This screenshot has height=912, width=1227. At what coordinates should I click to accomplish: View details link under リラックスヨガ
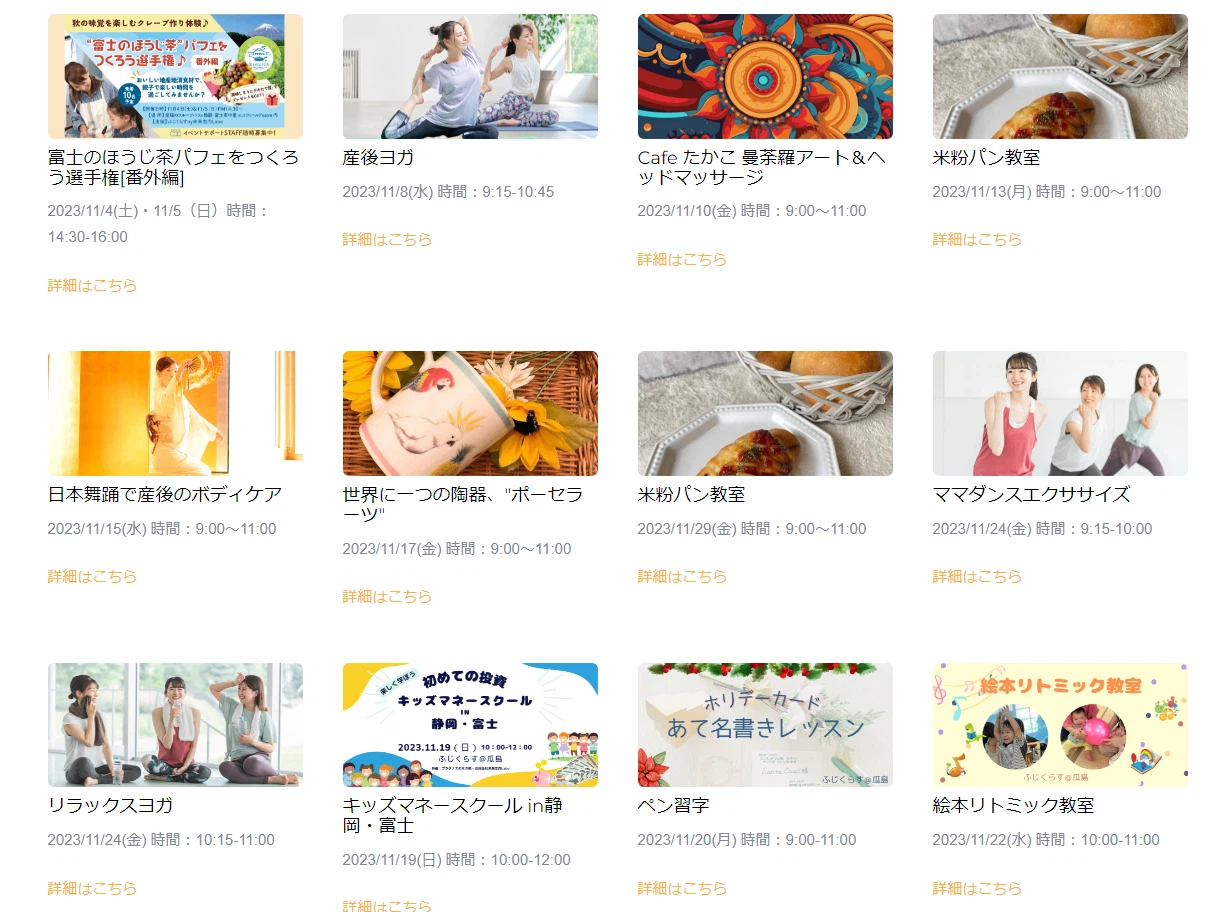(92, 888)
